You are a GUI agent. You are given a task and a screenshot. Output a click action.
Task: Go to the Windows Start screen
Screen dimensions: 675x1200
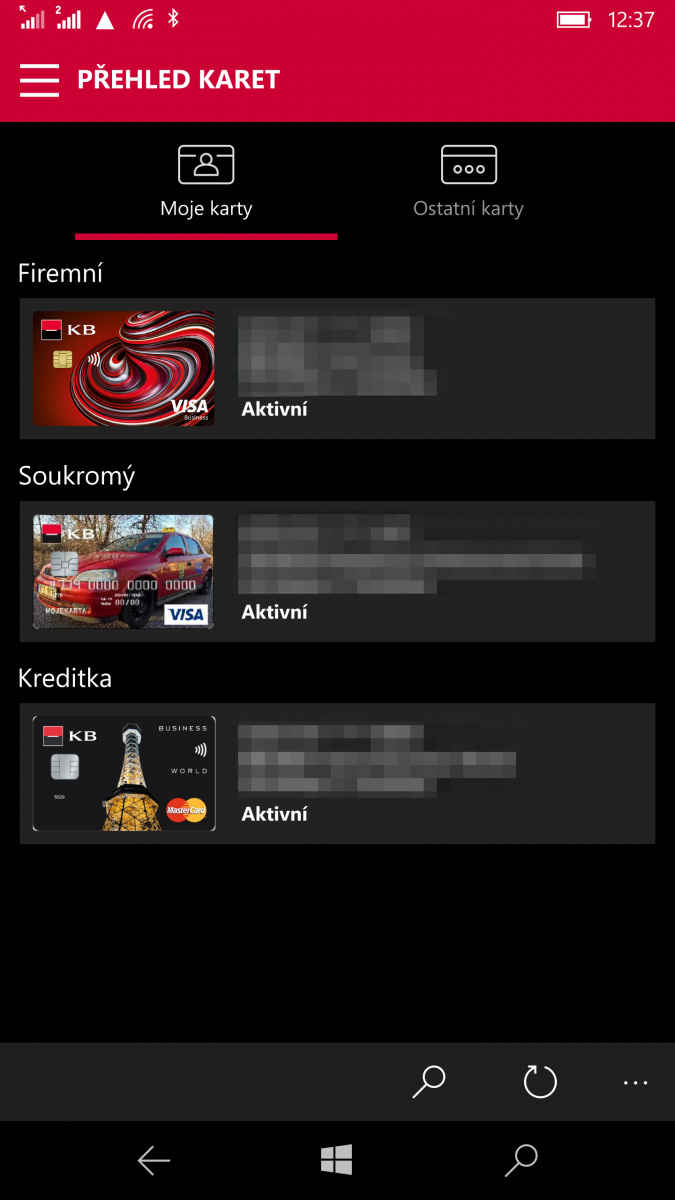[337, 1160]
